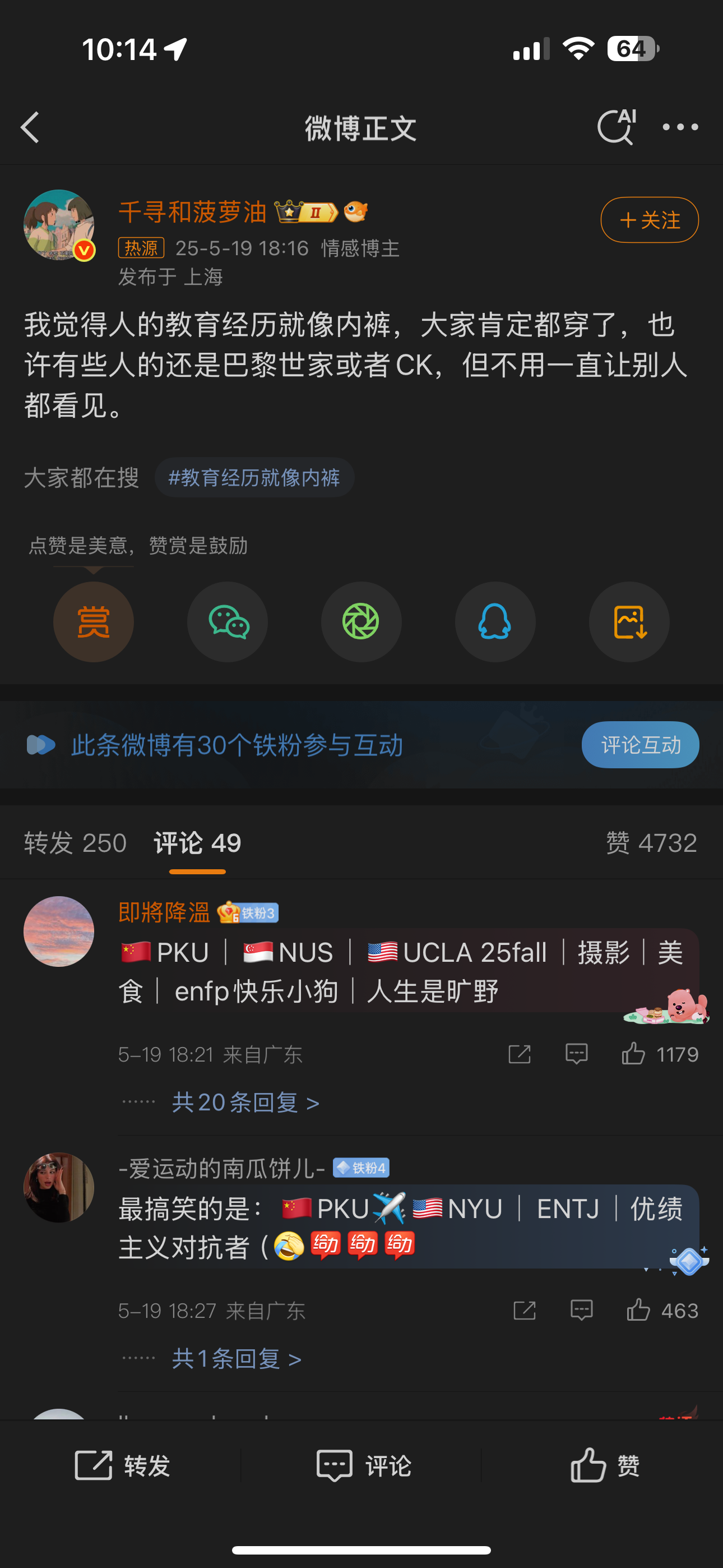Expand 共20条回复 under 即將降溫's comment
The height and width of the screenshot is (1568, 723).
246,1103
